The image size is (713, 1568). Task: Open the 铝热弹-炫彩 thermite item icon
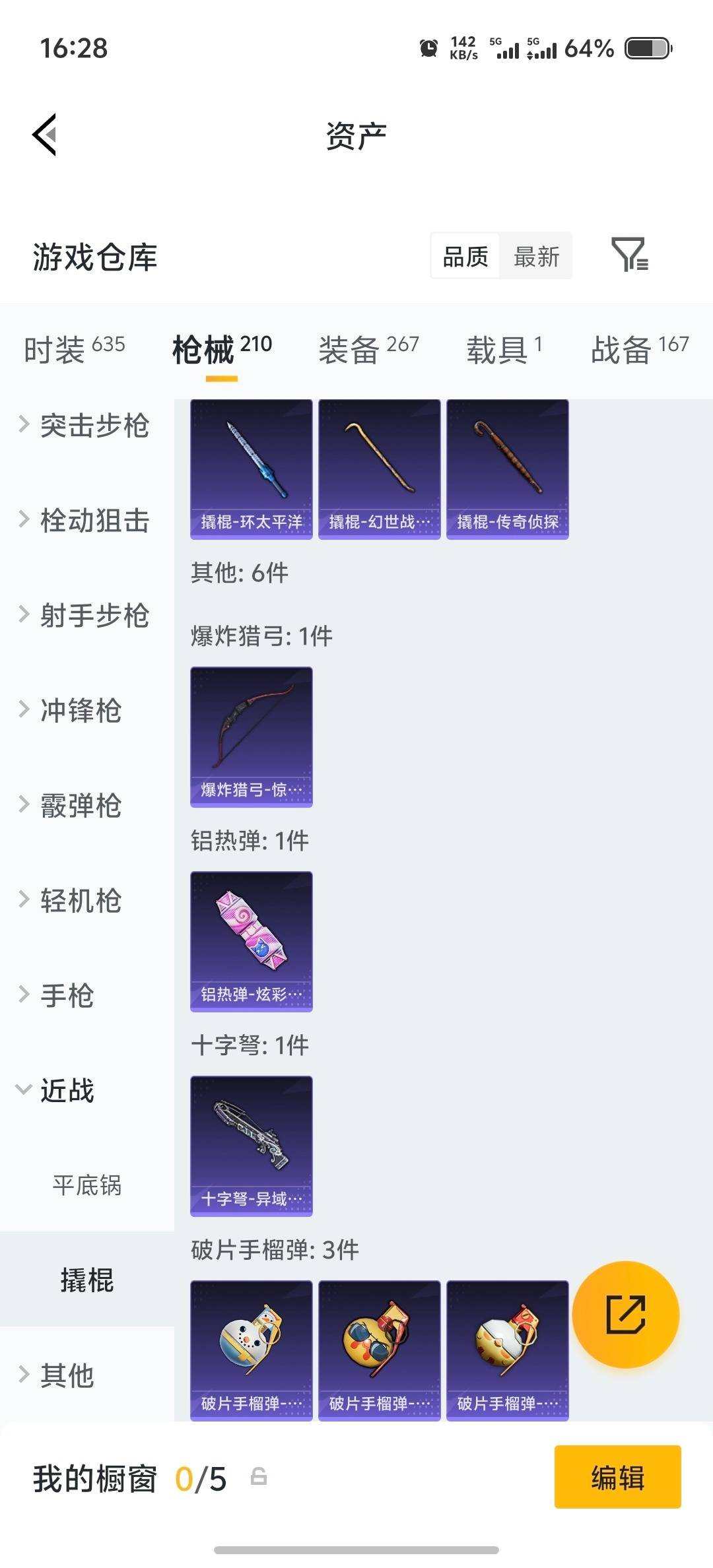251,940
